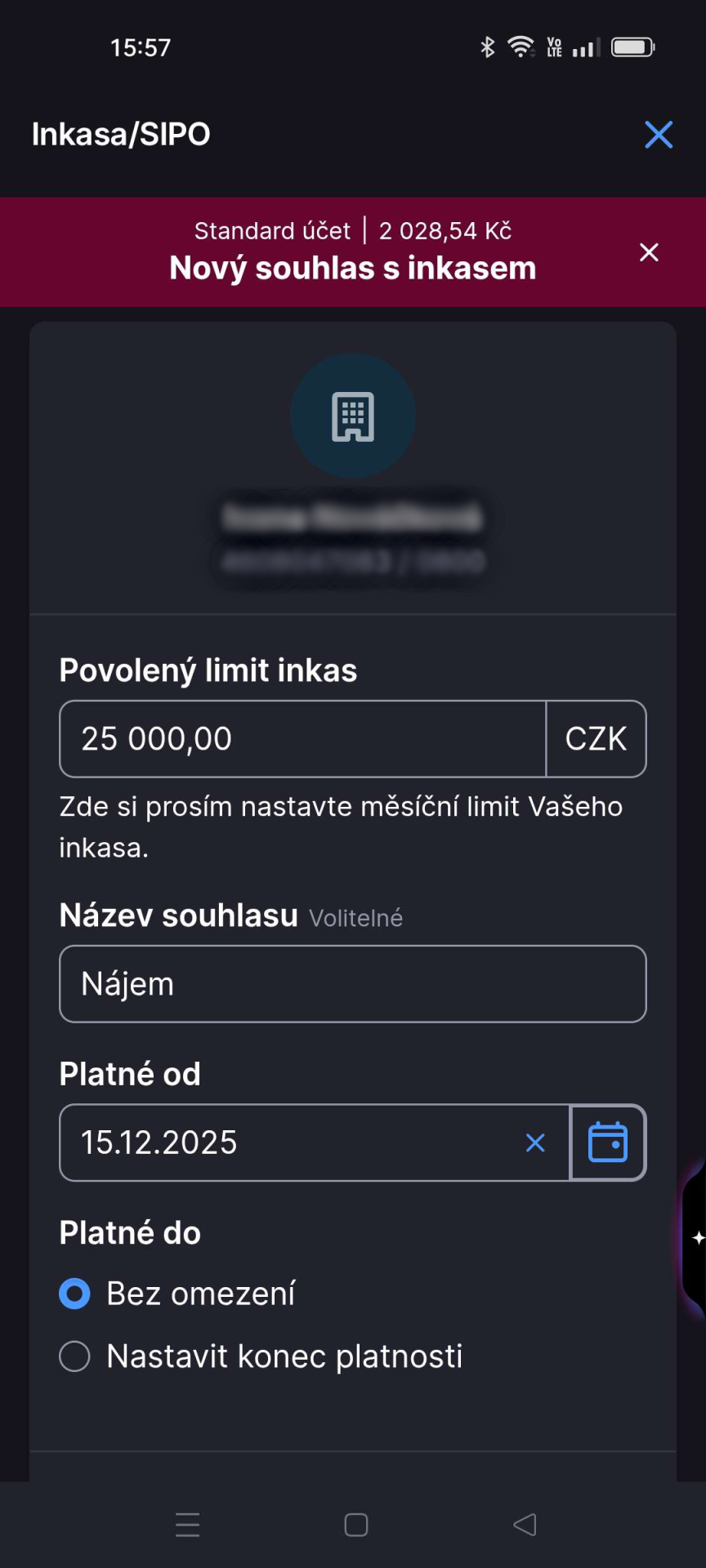706x1568 pixels.
Task: Open the CZK currency selector
Action: click(596, 739)
